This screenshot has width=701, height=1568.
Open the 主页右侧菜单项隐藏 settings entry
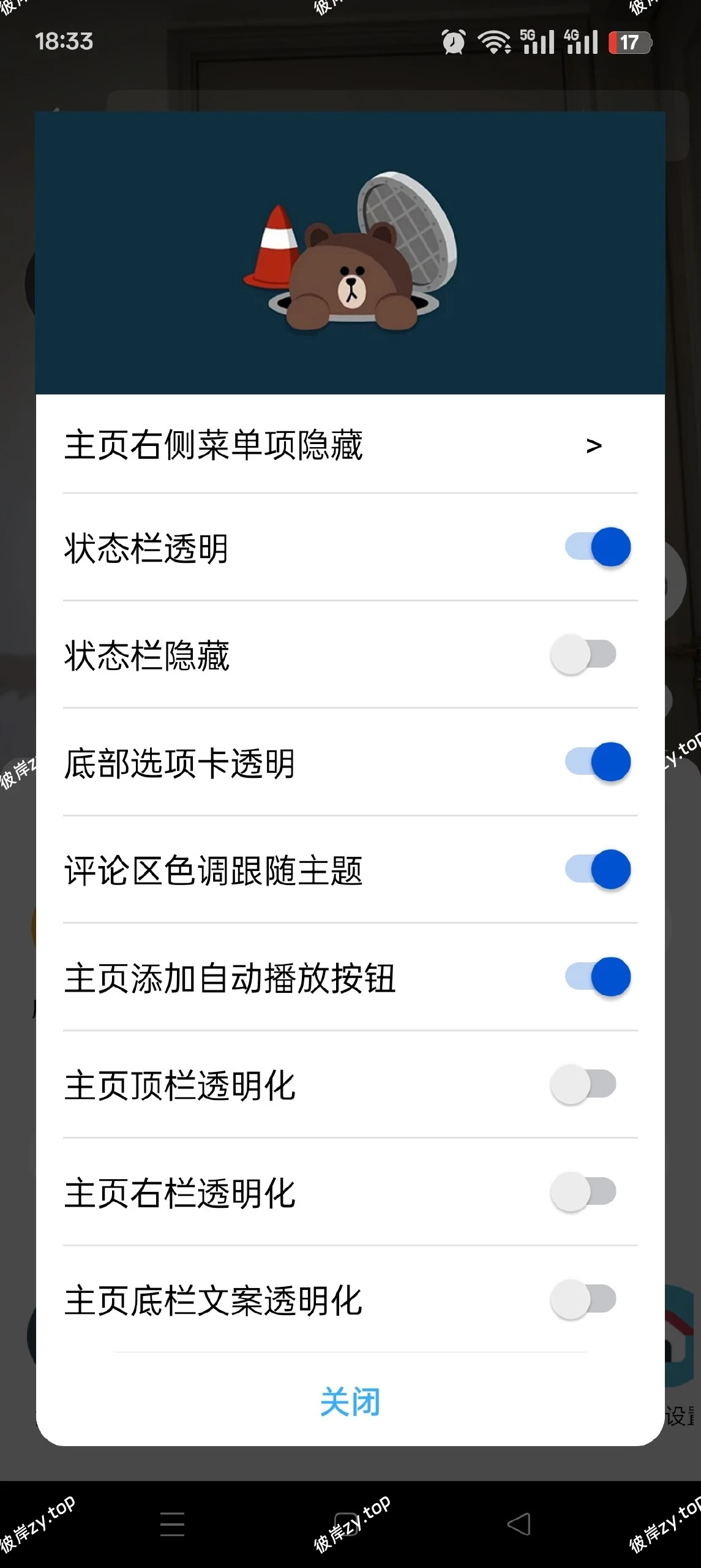[x=214, y=447]
